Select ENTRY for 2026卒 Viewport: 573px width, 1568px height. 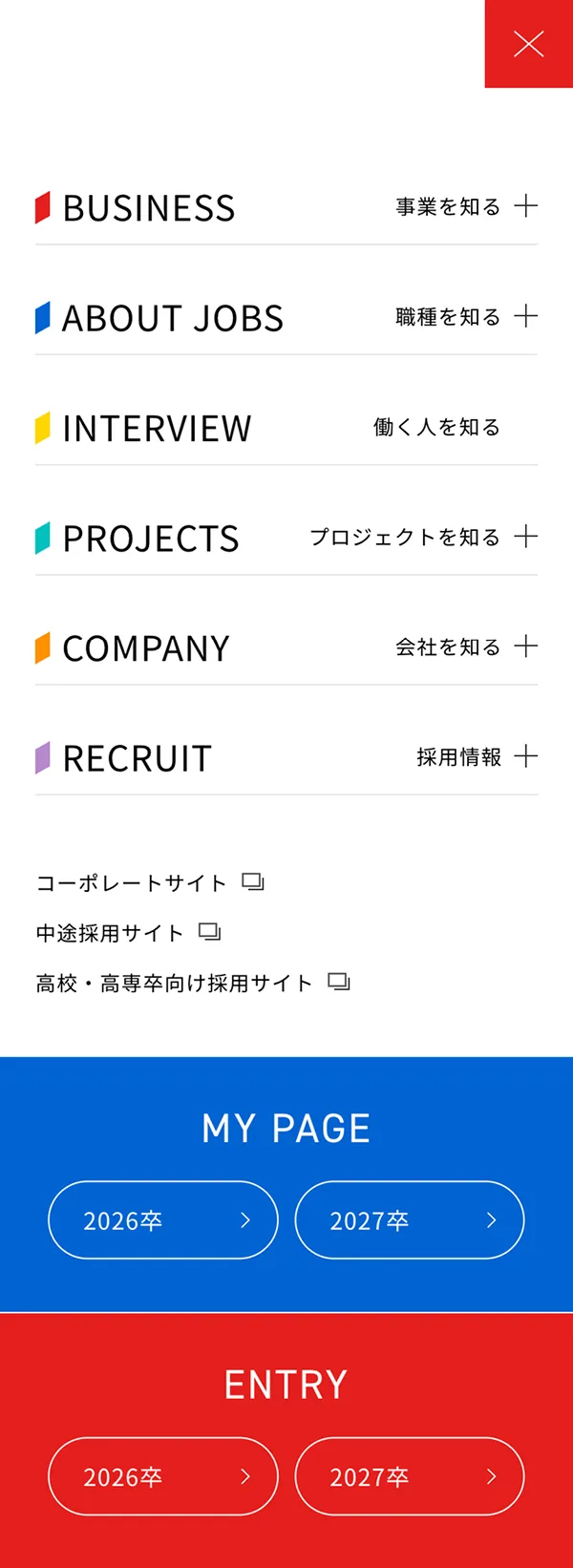pos(162,1476)
